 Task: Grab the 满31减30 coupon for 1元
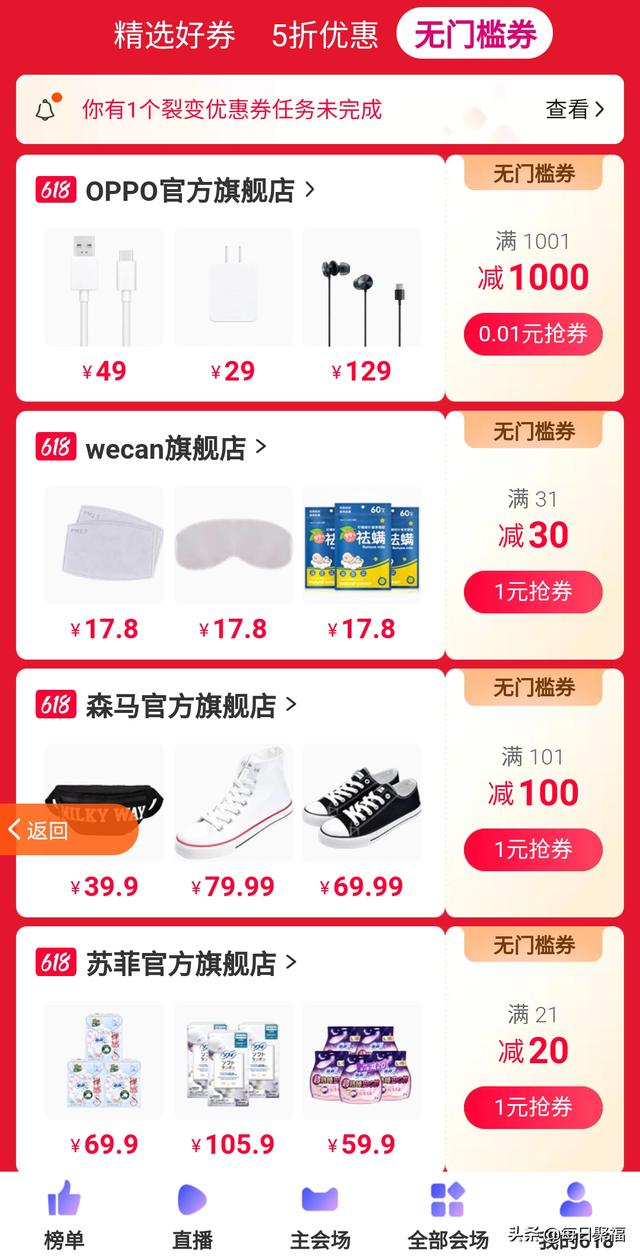coord(533,592)
